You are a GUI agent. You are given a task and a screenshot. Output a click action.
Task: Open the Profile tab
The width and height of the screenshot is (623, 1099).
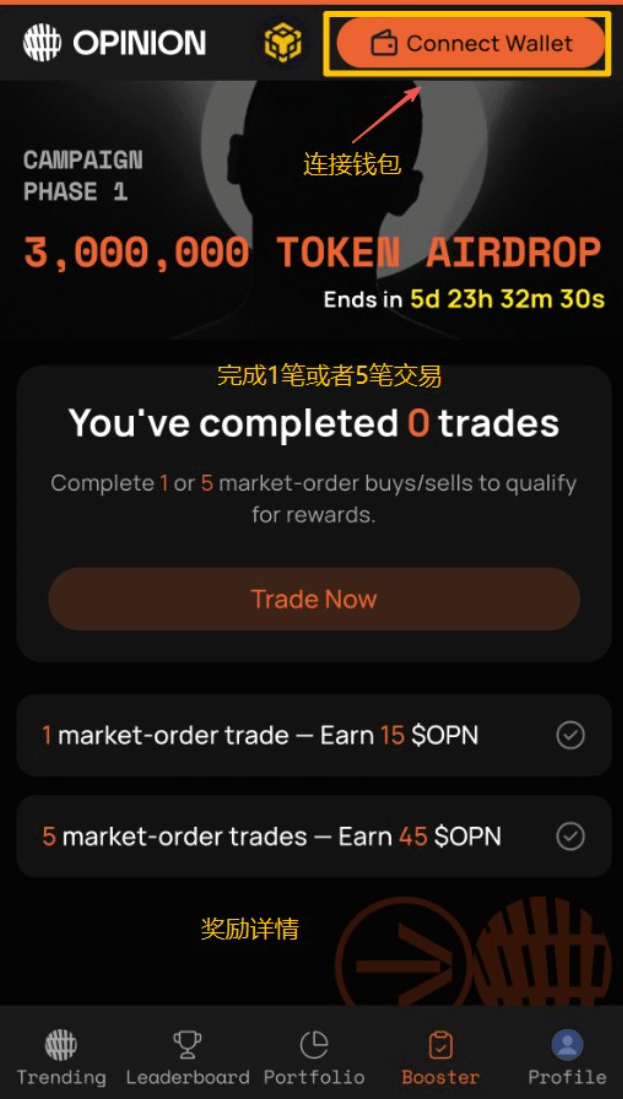[567, 1058]
